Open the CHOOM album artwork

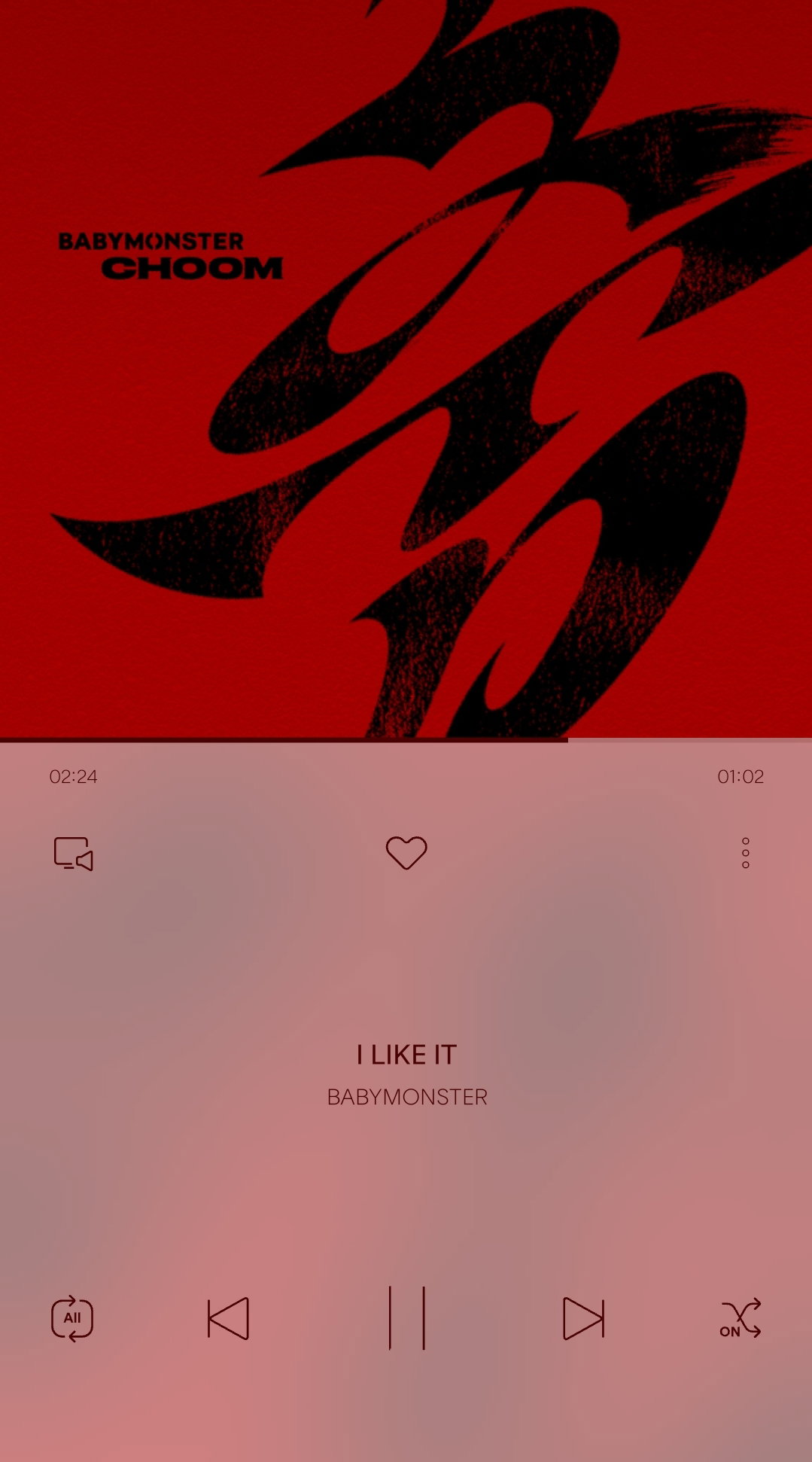point(406,368)
